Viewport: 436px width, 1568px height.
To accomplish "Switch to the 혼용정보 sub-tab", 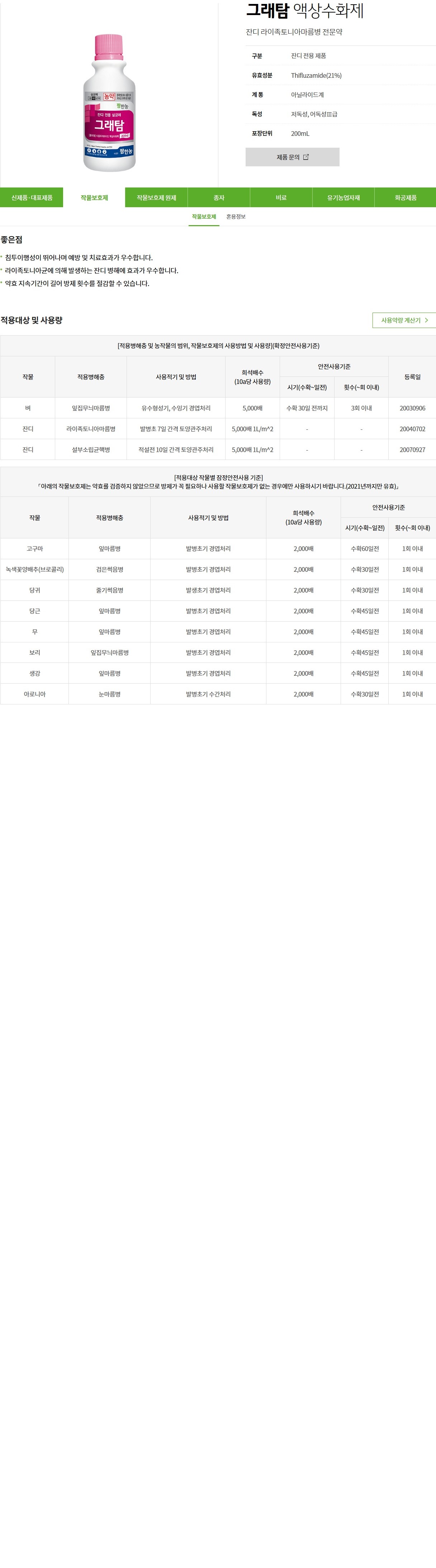I will (236, 217).
